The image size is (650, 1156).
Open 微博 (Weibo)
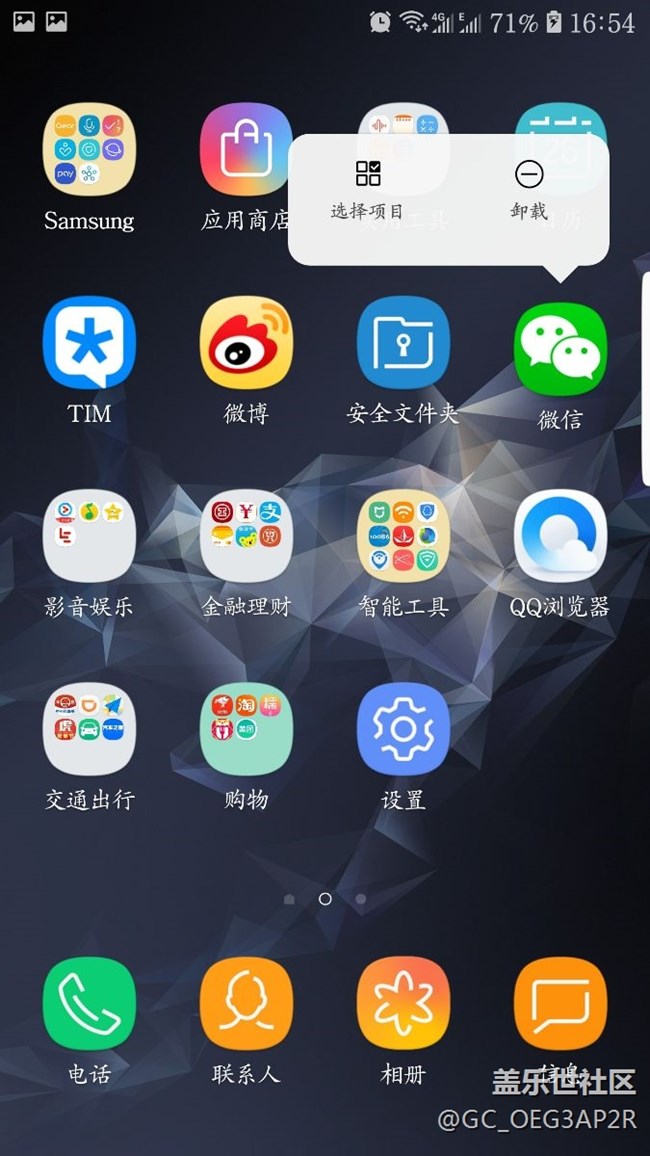(x=246, y=343)
